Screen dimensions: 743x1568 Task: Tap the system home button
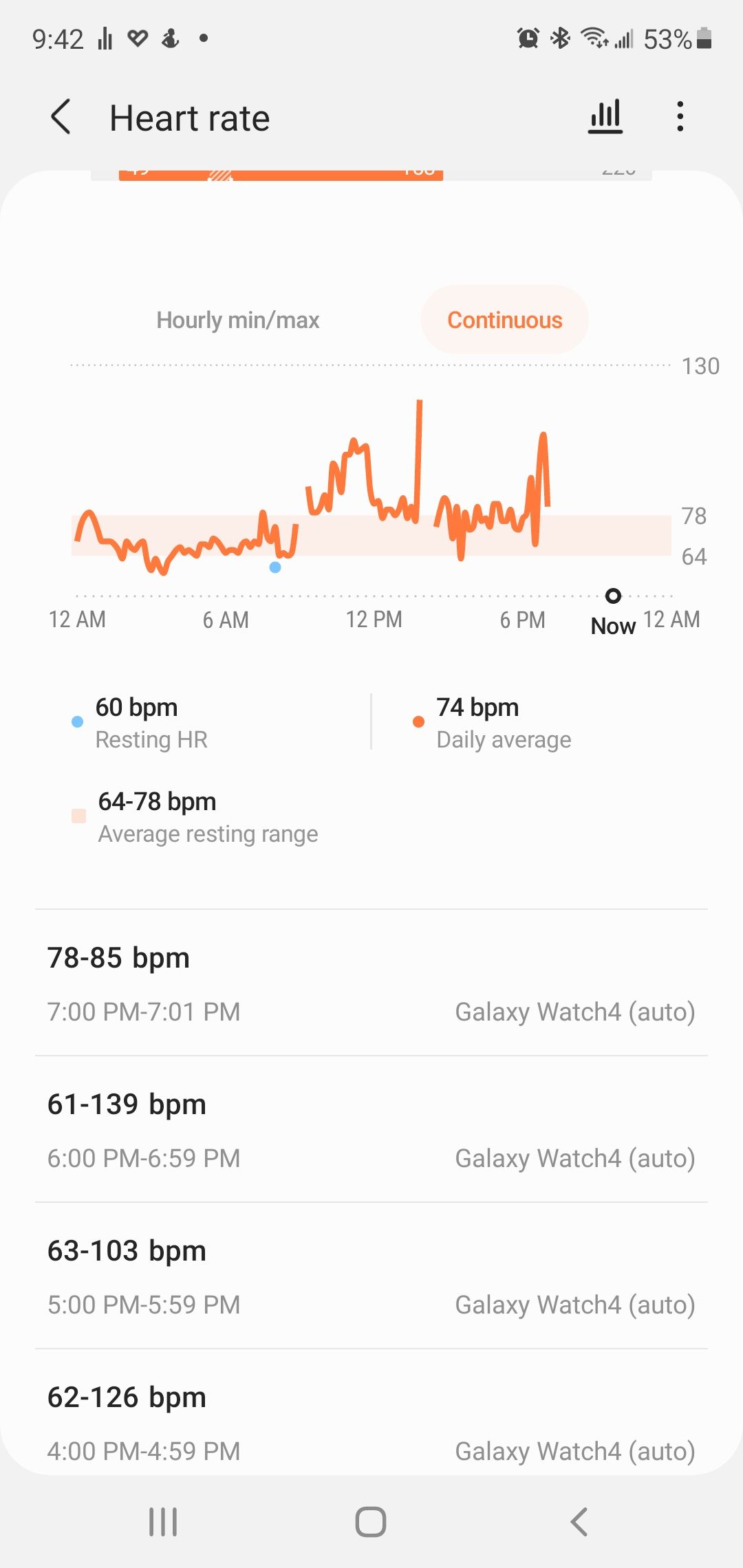(371, 1521)
